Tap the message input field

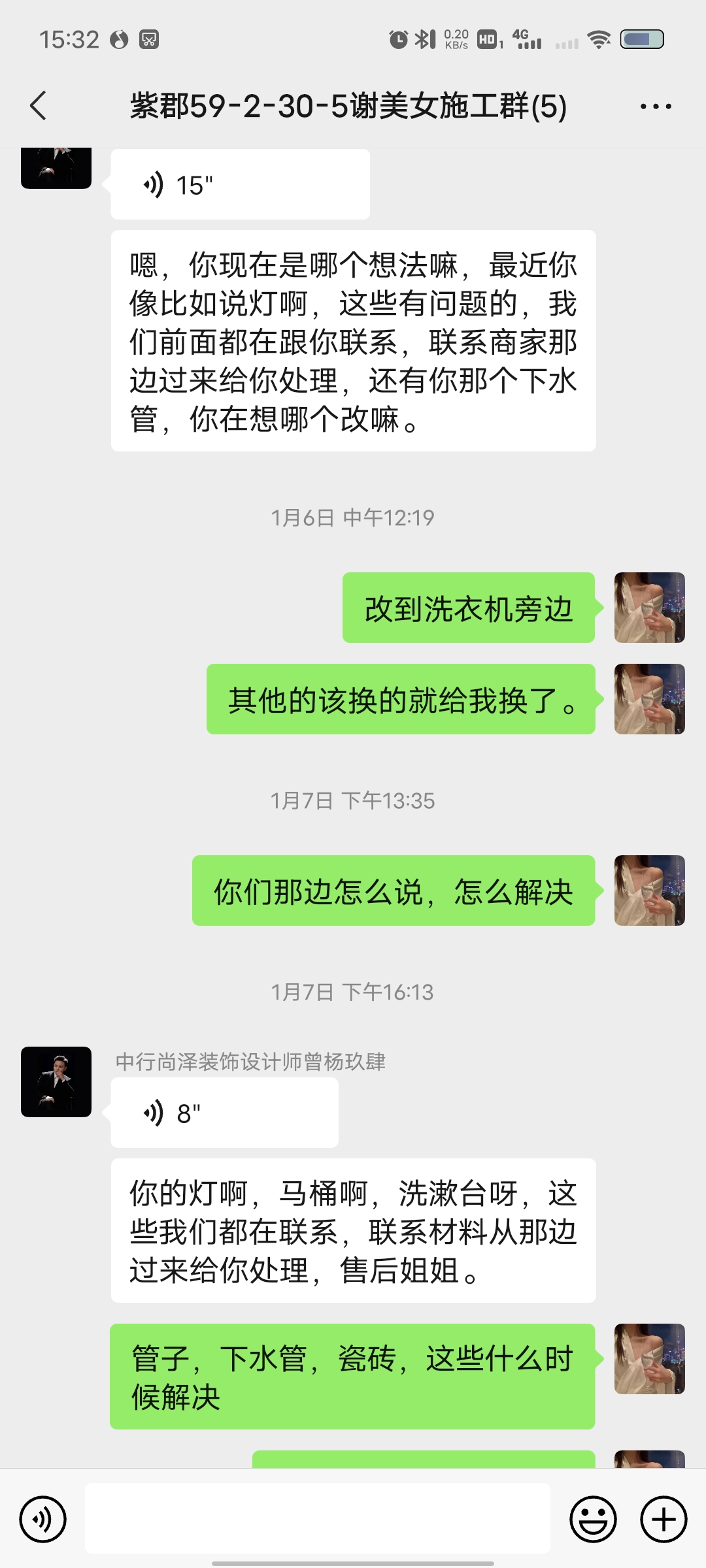point(318,1518)
